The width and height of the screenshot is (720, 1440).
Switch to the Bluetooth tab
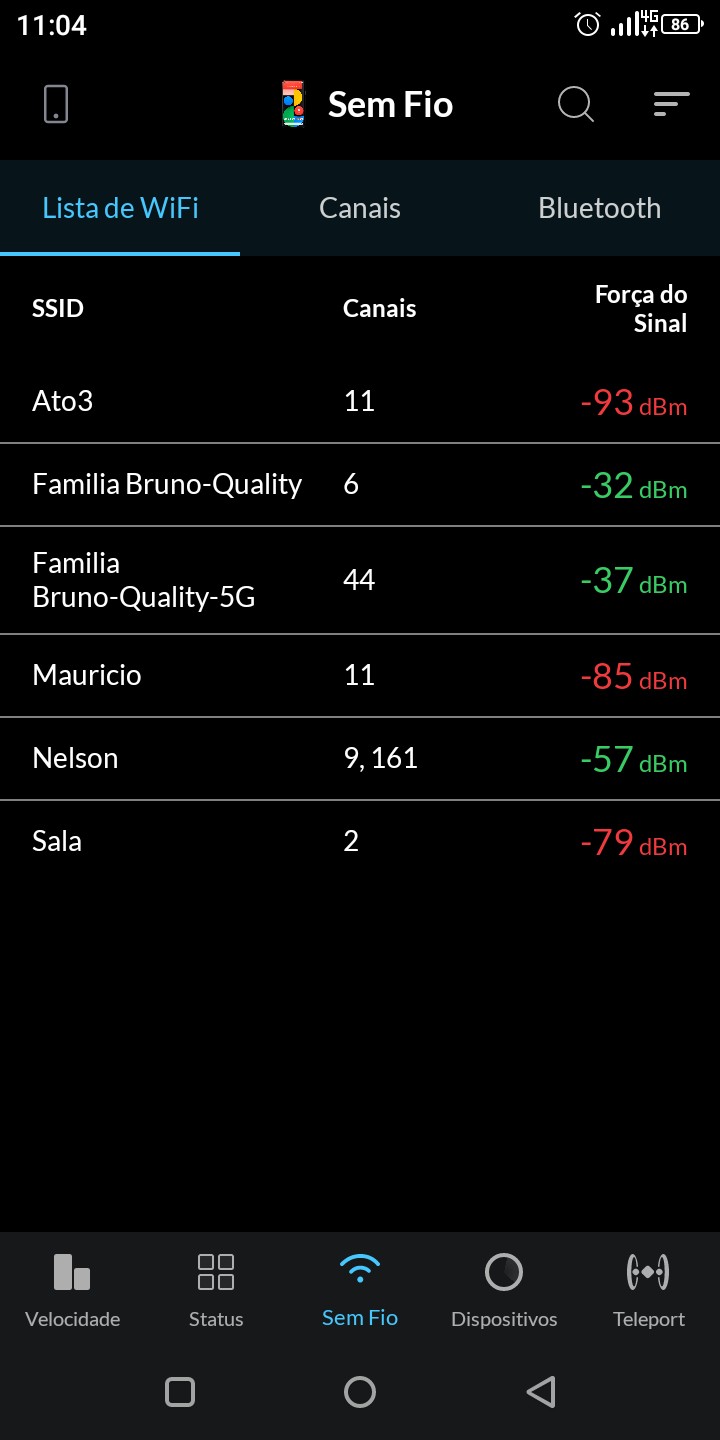(x=599, y=208)
